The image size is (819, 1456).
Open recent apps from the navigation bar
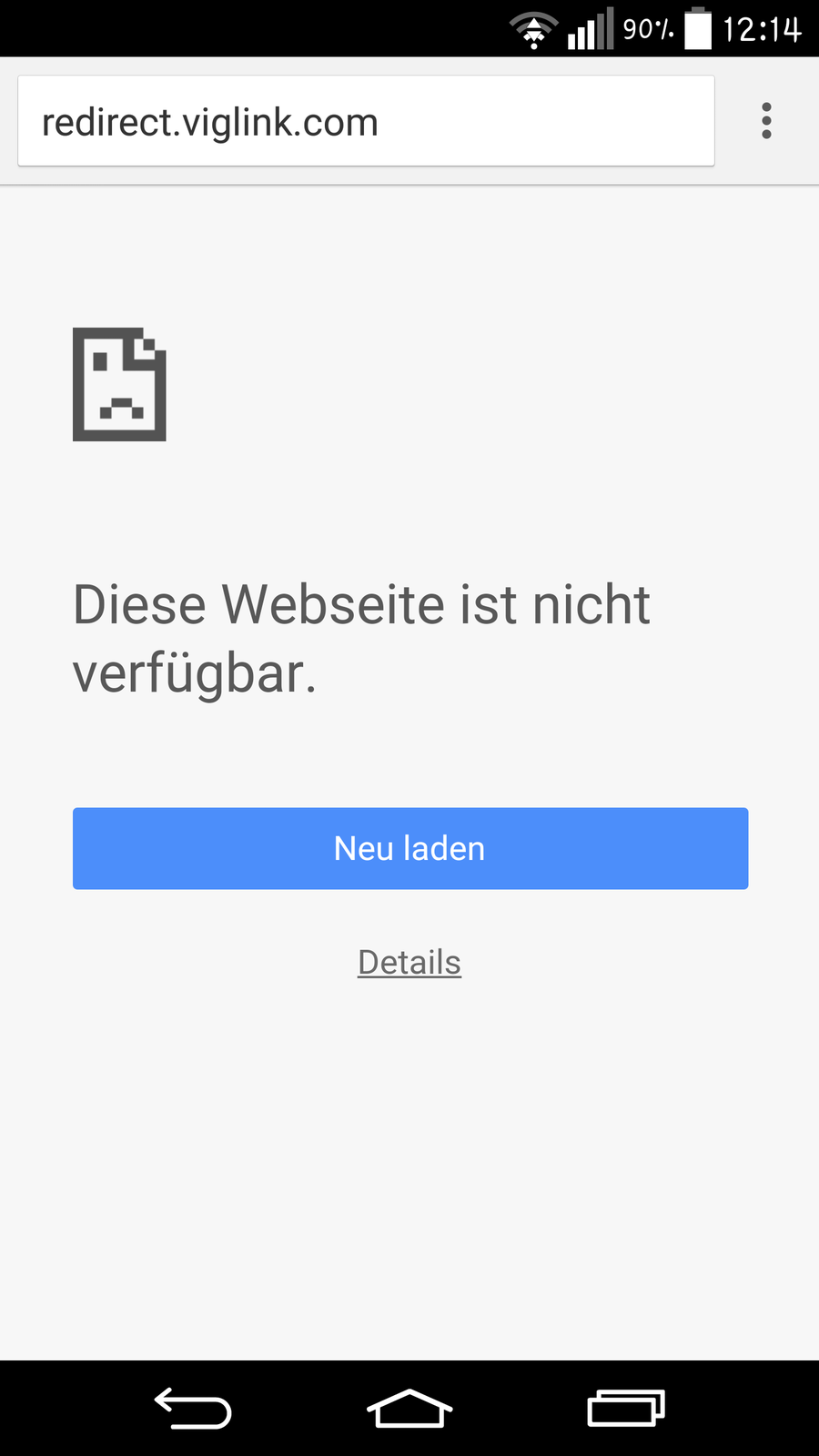[626, 1409]
